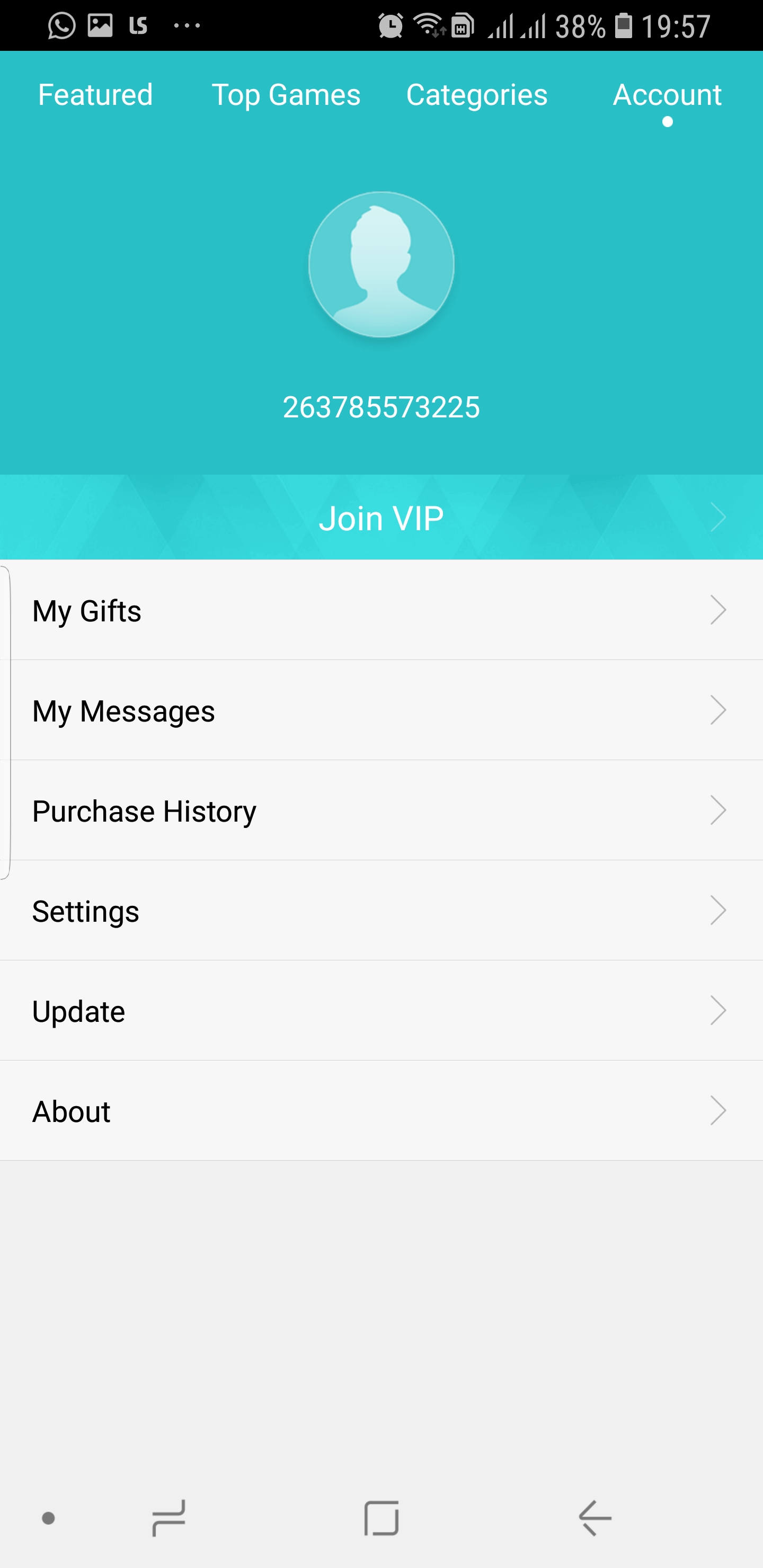Tap the gallery icon in the status bar
The image size is (763, 1568).
99,24
